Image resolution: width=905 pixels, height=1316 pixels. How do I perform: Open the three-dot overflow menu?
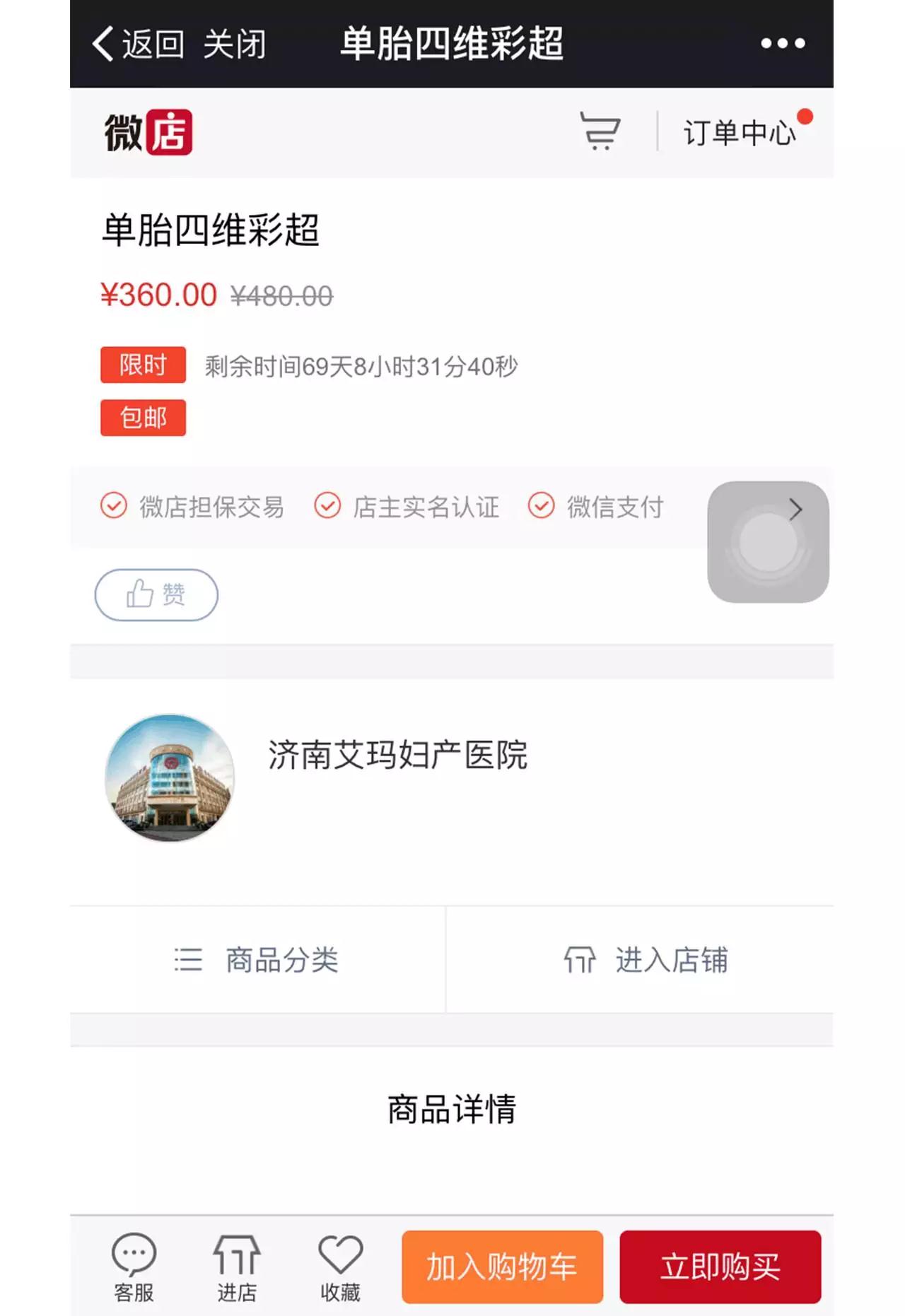click(x=782, y=44)
